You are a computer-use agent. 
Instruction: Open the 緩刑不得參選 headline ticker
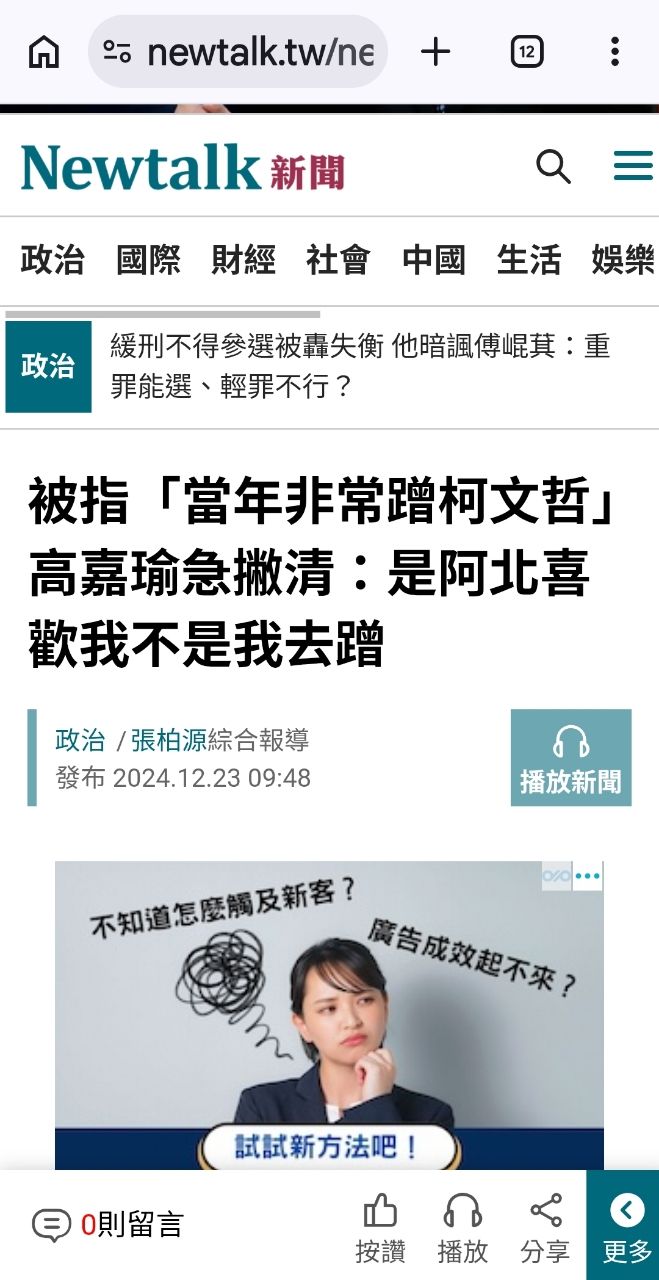(x=360, y=366)
